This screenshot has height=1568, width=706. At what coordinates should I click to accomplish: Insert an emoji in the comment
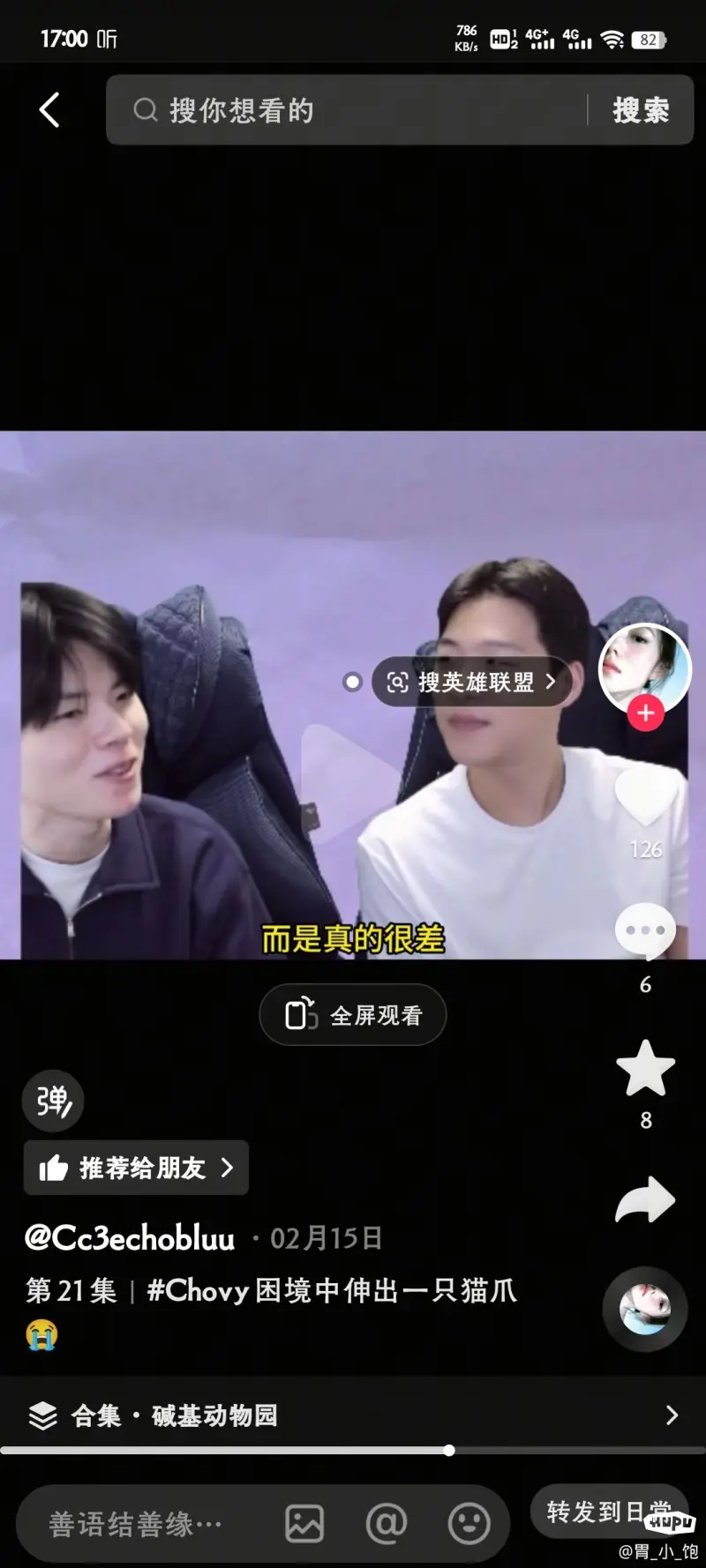[x=469, y=1524]
